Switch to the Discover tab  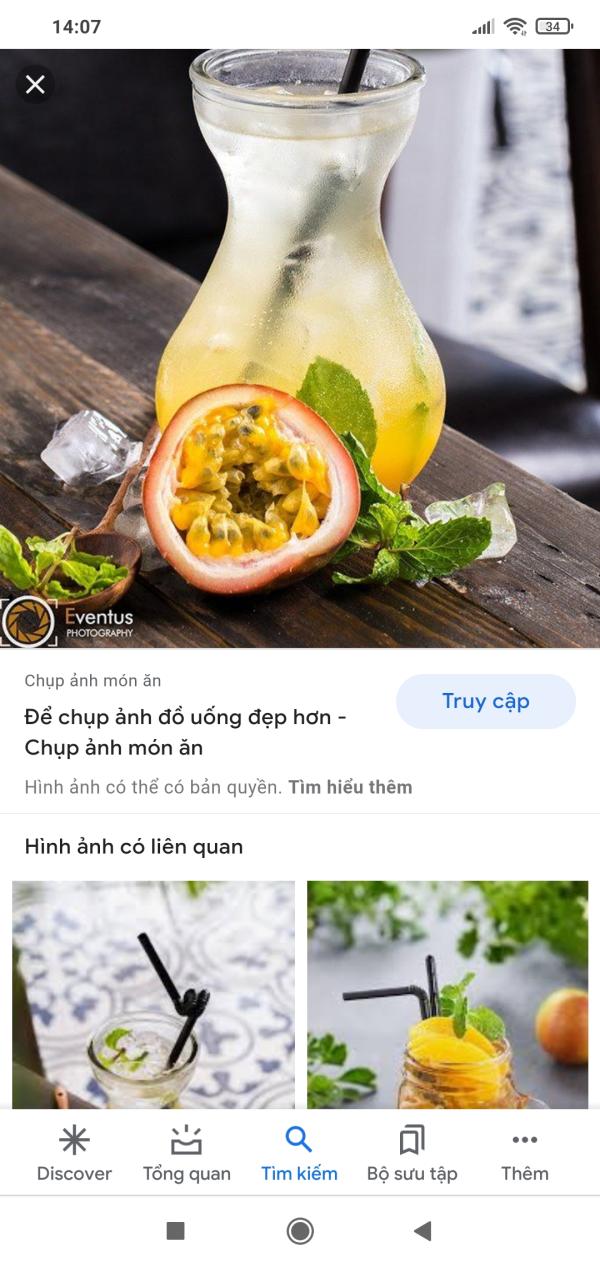(74, 1153)
